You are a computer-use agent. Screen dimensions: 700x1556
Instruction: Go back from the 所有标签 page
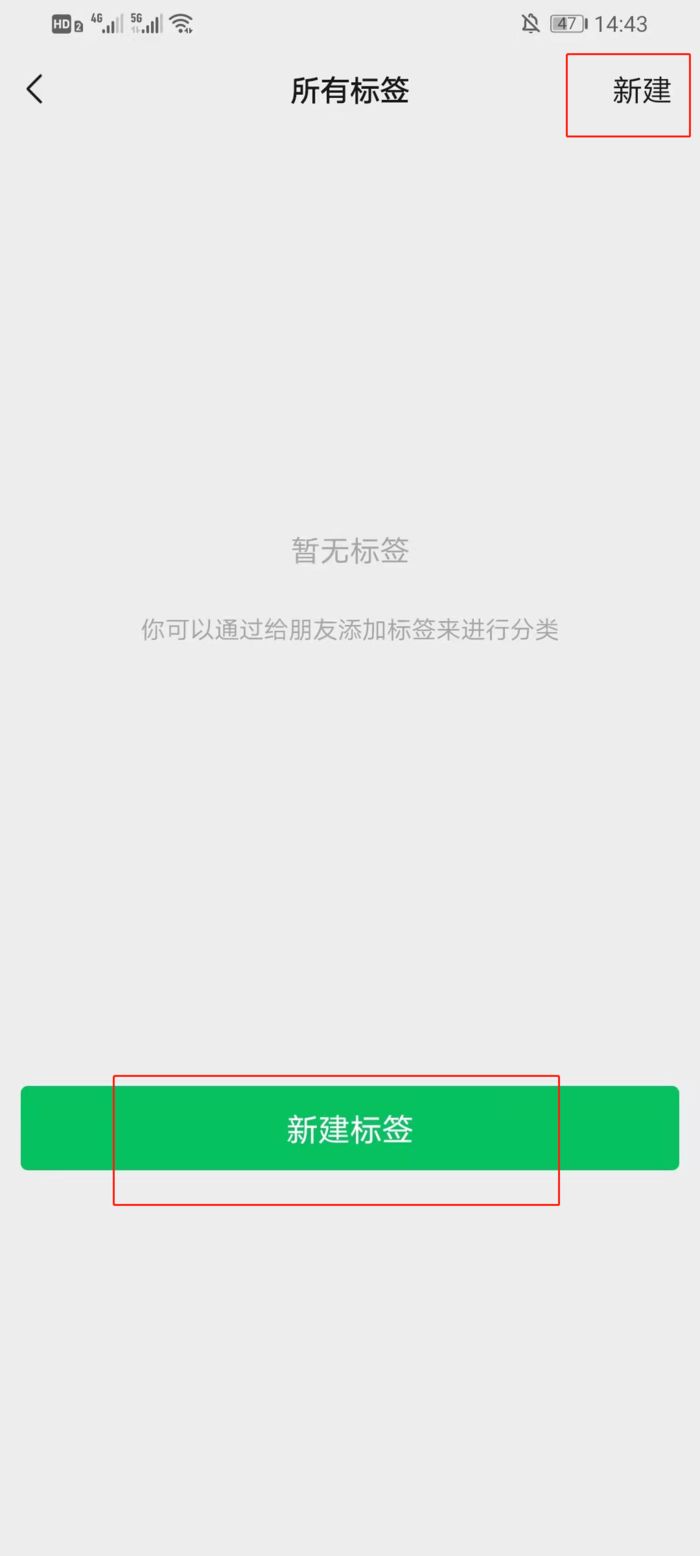tap(35, 90)
